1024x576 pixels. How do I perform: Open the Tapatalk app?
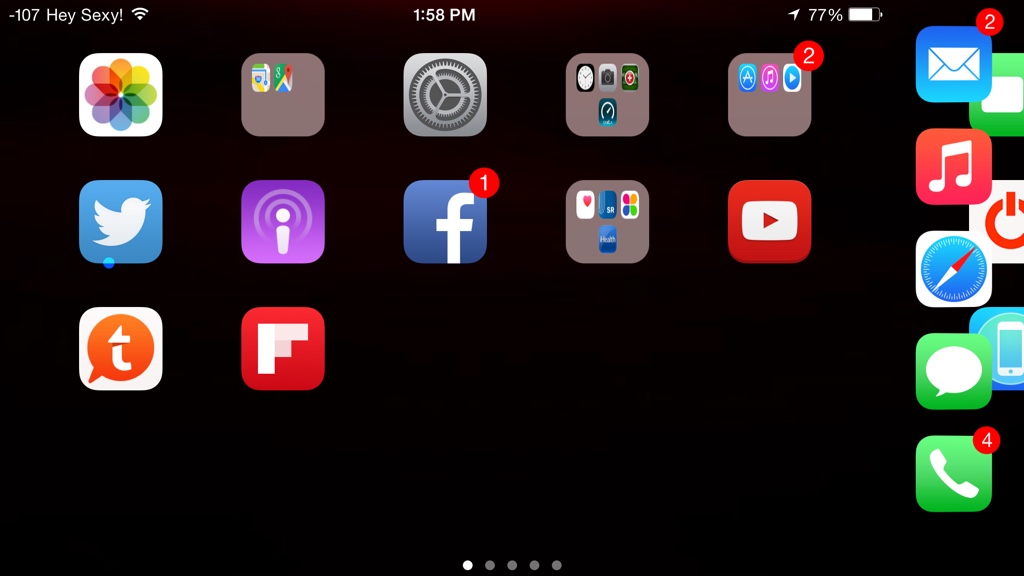point(121,349)
